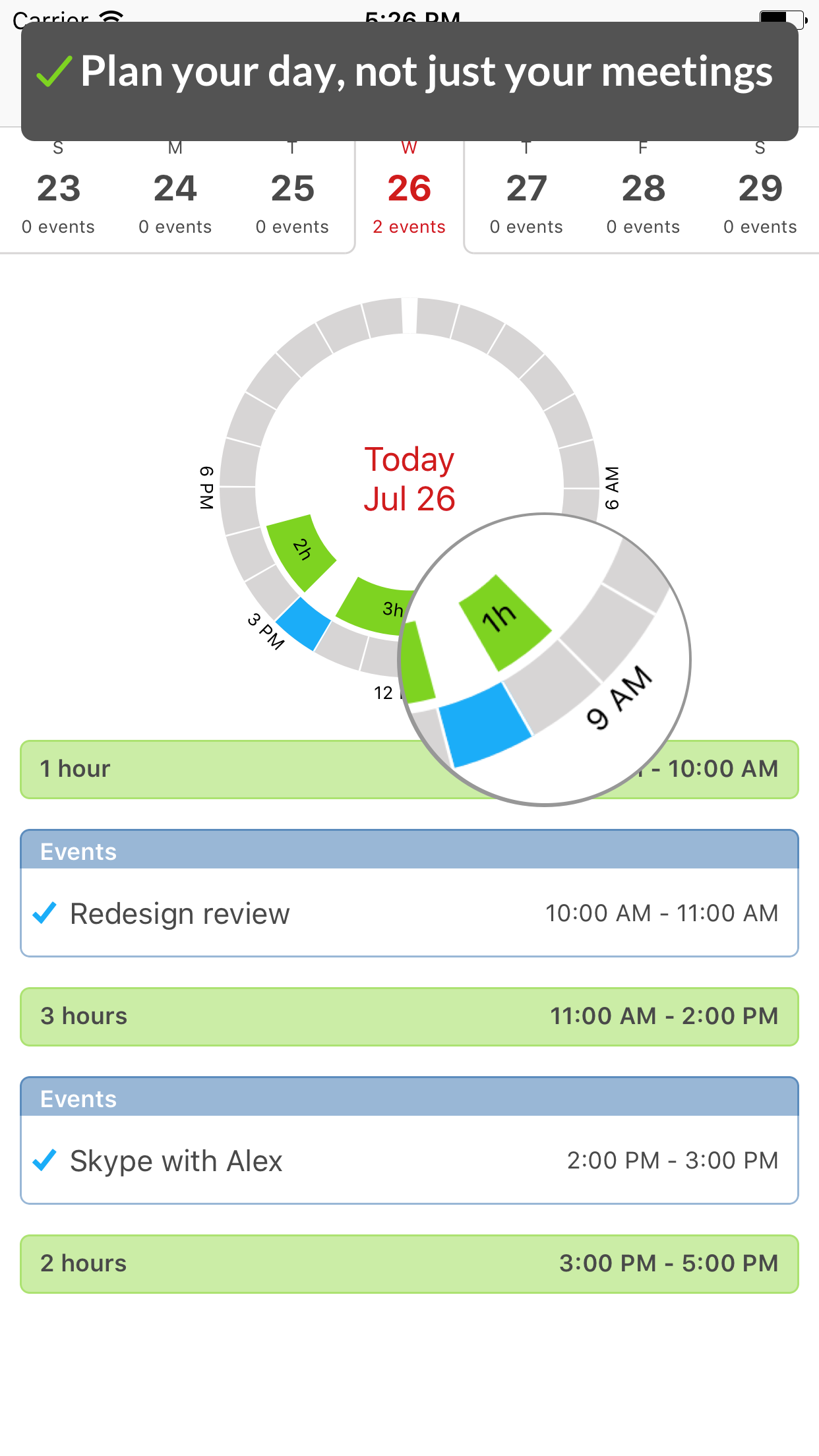Select Wednesday the 26th with 2 events
This screenshot has width=819, height=1456.
click(409, 198)
